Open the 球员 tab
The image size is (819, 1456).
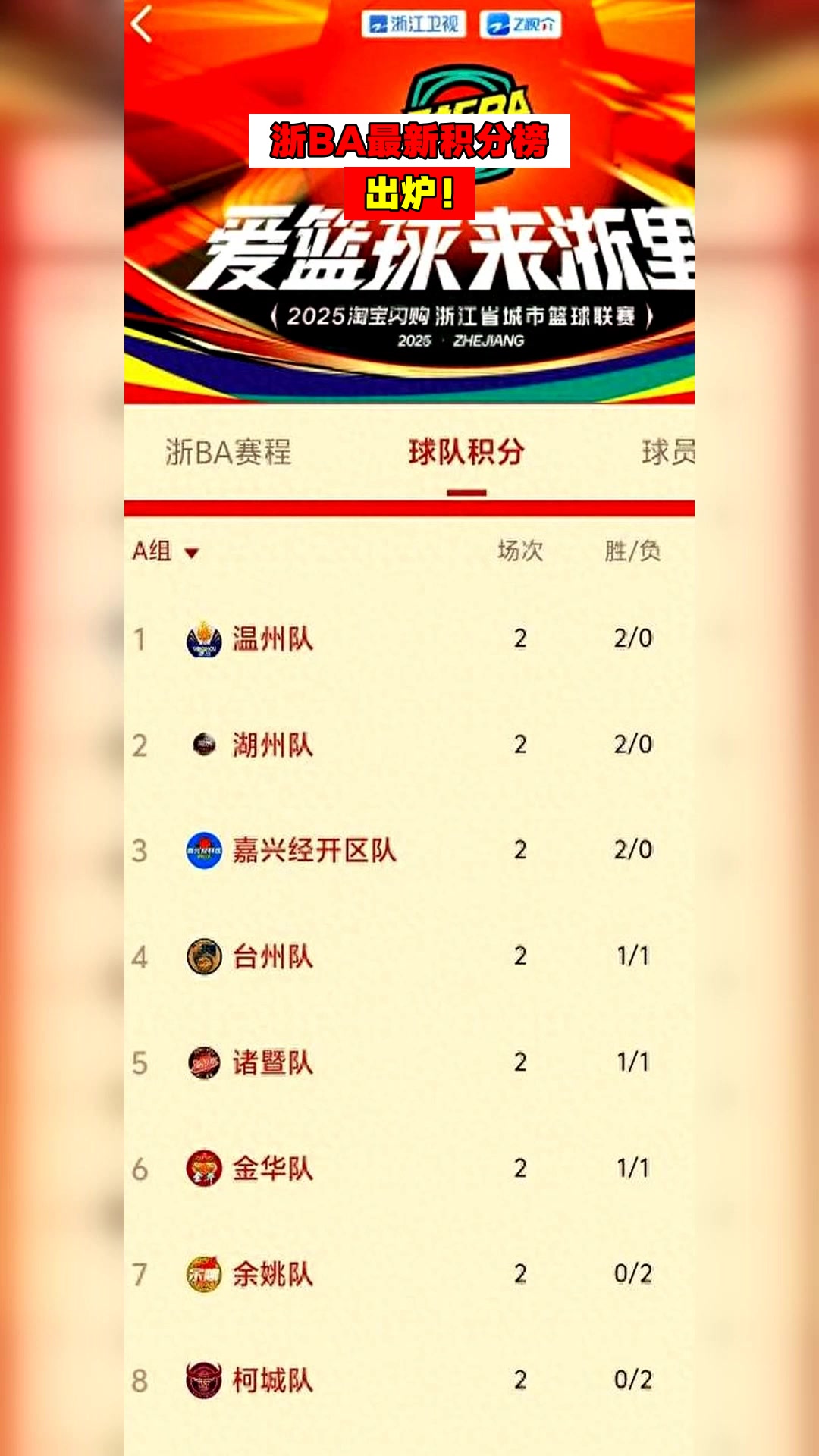click(x=670, y=449)
